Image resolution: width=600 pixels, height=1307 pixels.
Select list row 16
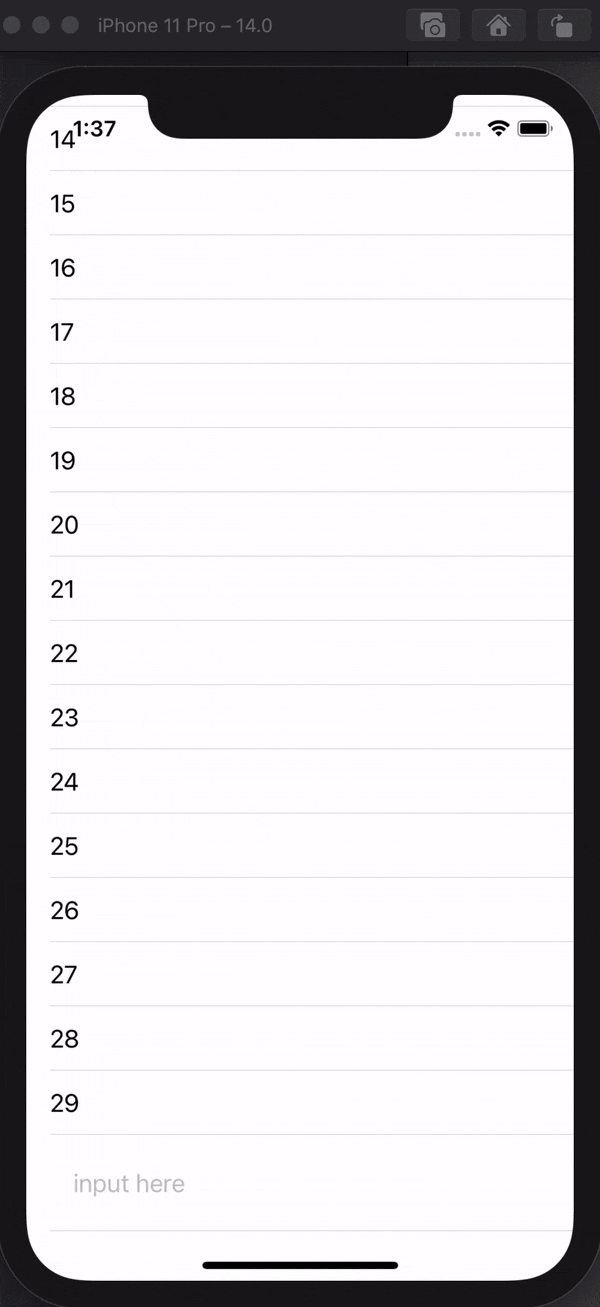[x=300, y=267]
